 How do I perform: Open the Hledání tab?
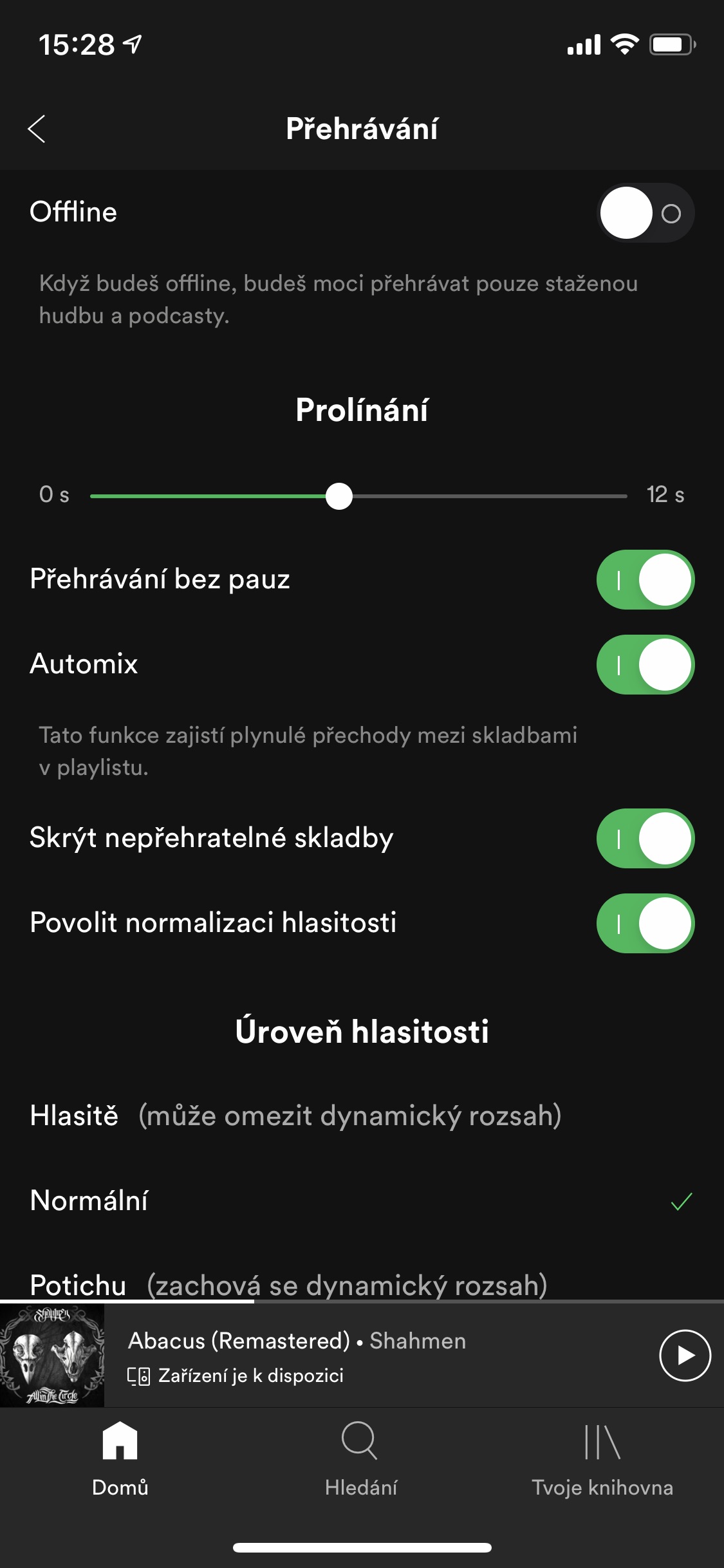click(x=361, y=1460)
